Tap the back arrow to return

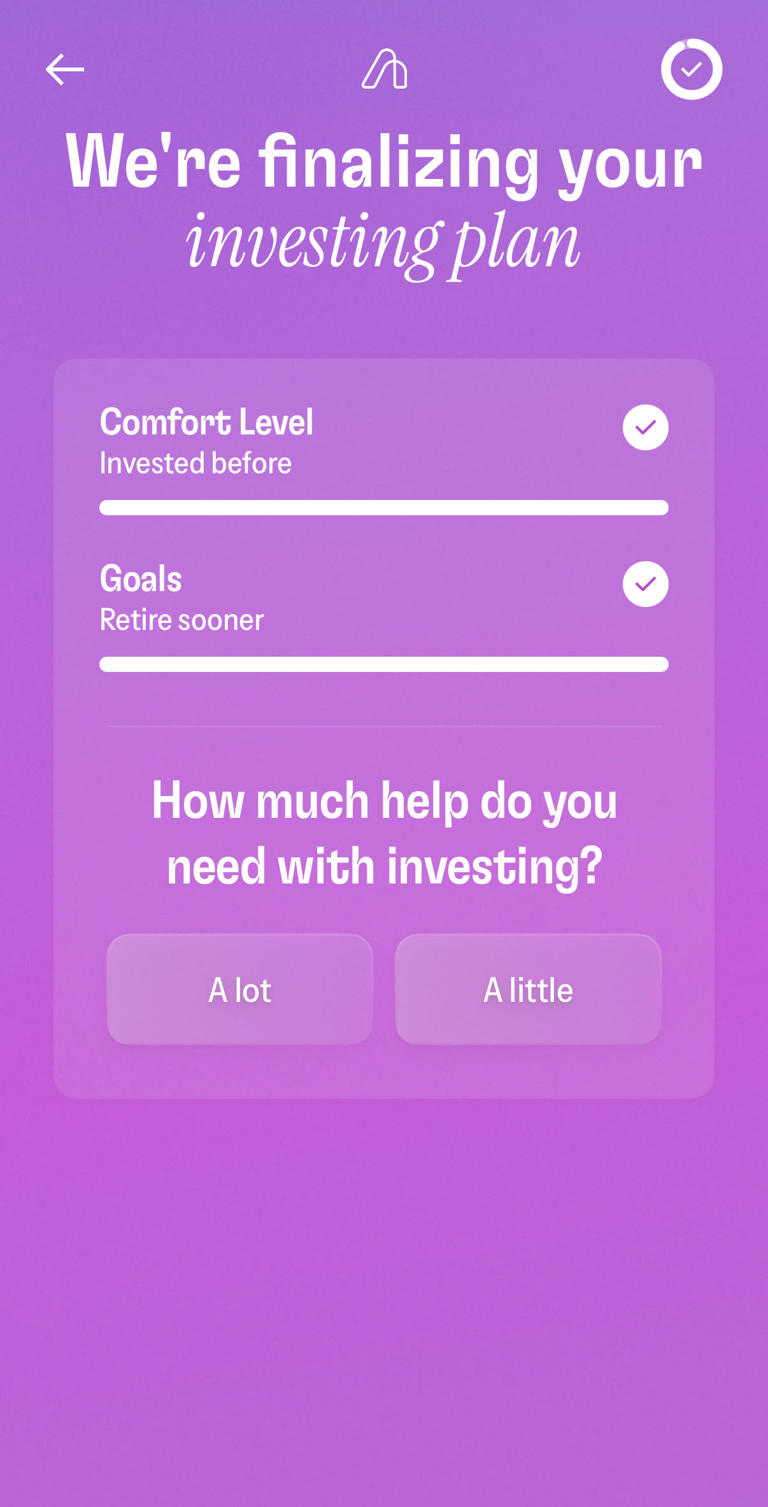click(x=64, y=69)
